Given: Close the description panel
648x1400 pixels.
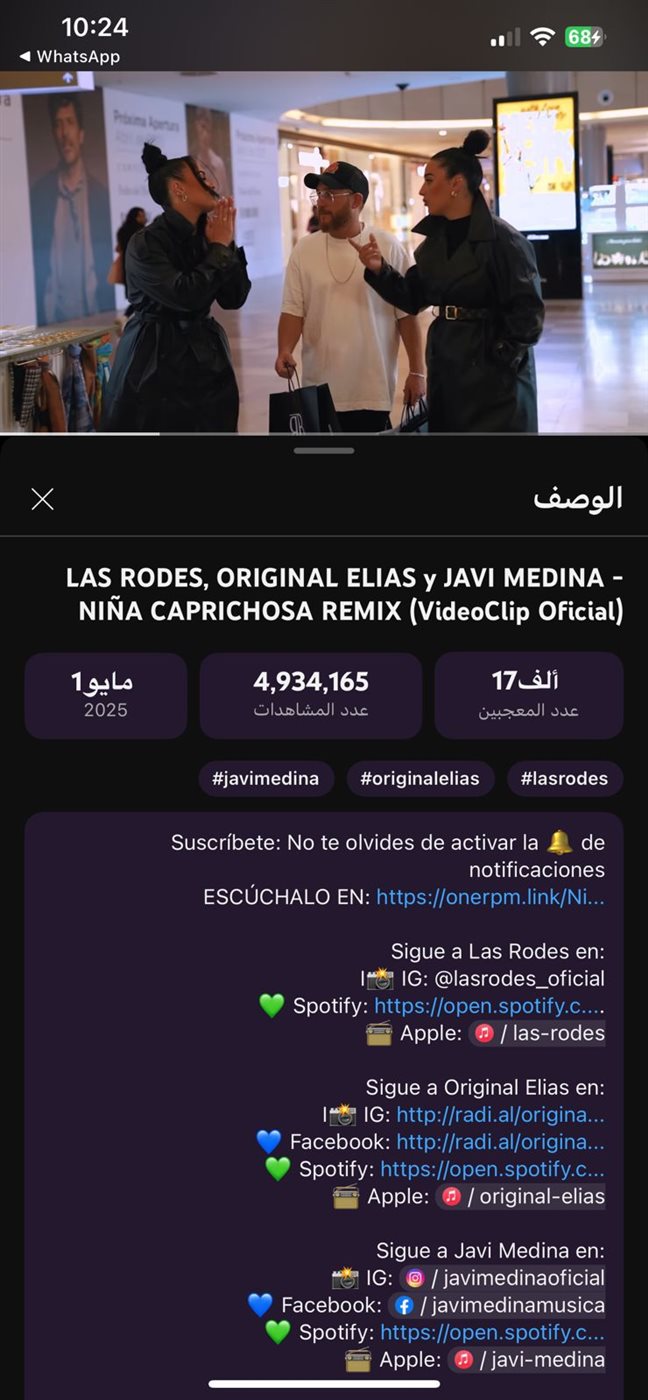Looking at the screenshot, I should (42, 499).
